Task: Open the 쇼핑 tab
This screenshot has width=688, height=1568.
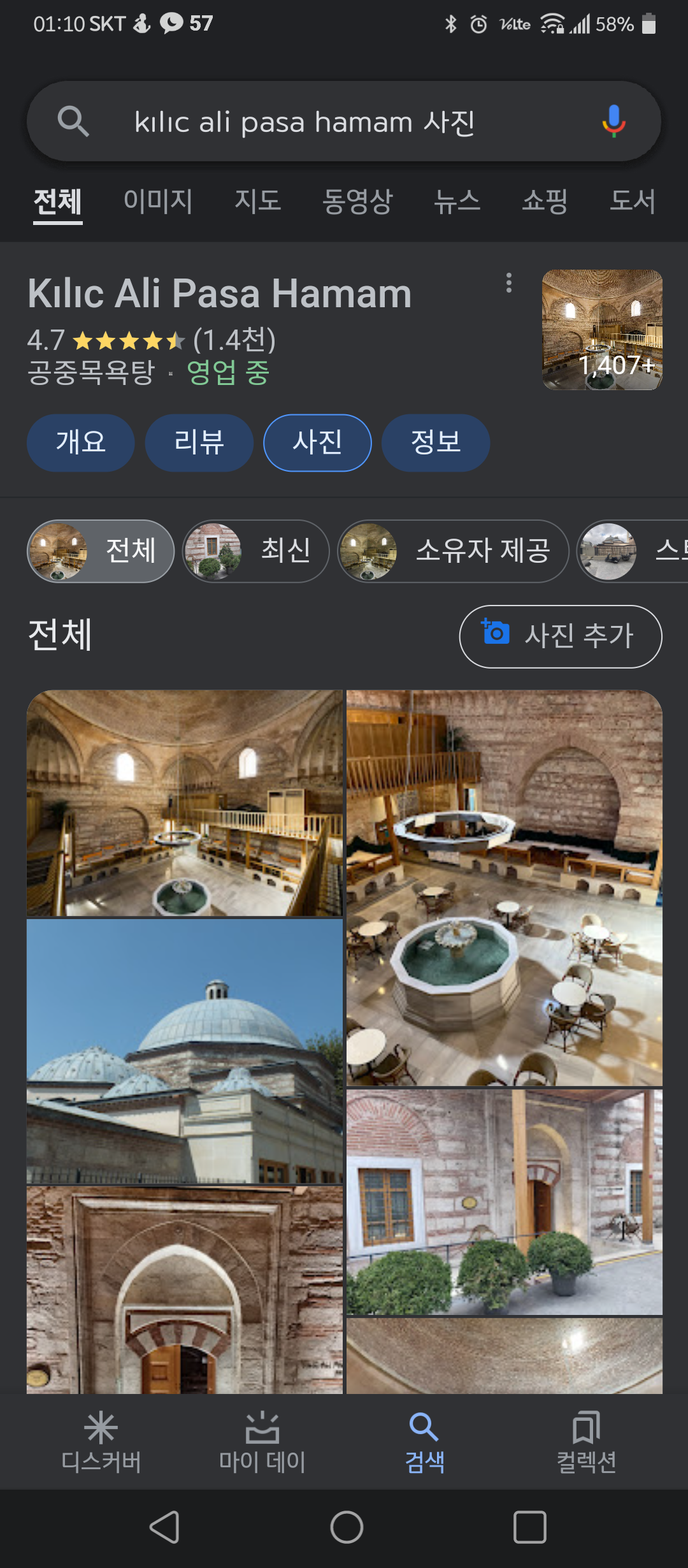Action: point(545,201)
